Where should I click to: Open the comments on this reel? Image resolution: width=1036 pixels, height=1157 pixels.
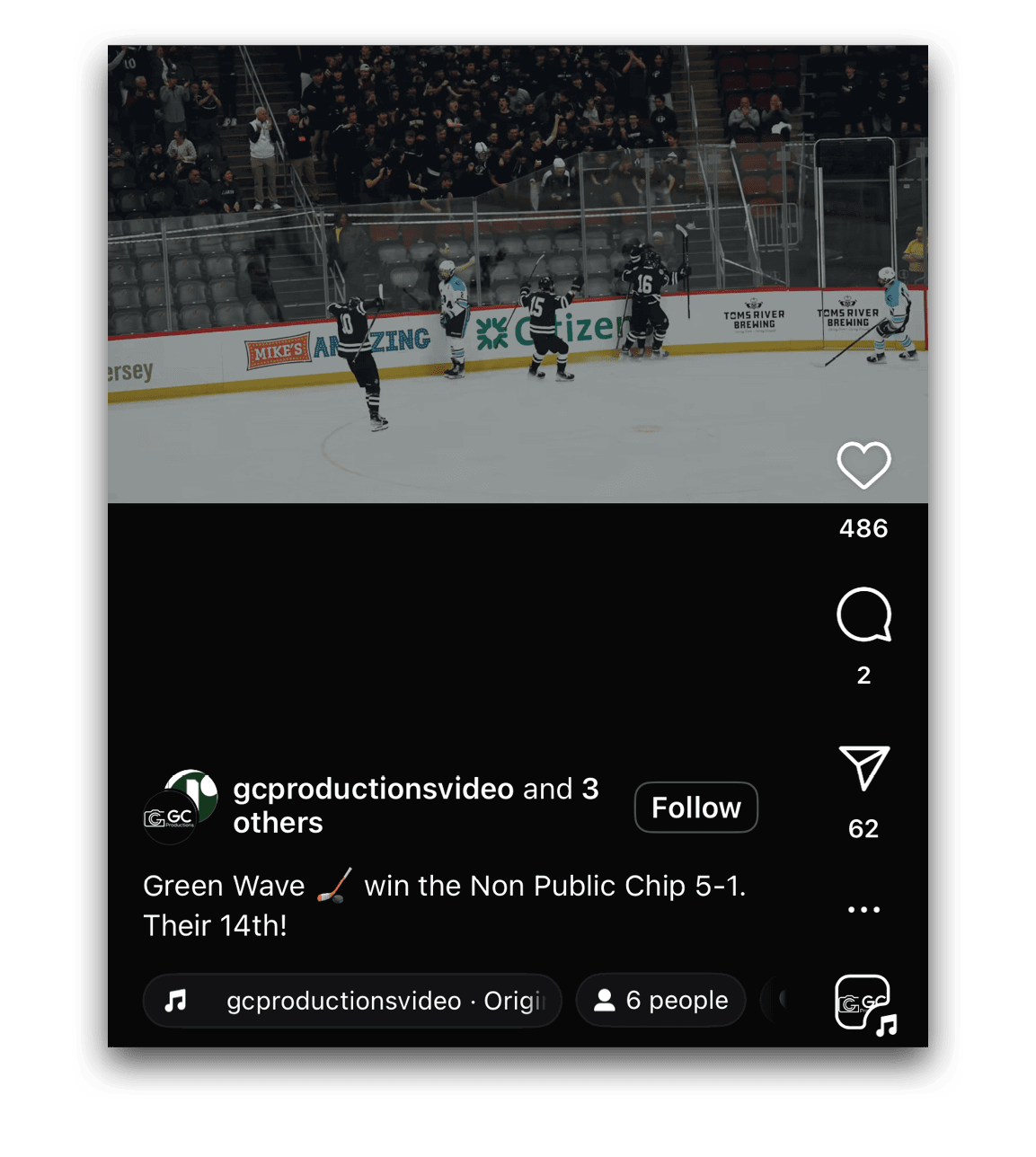pyautogui.click(x=863, y=615)
